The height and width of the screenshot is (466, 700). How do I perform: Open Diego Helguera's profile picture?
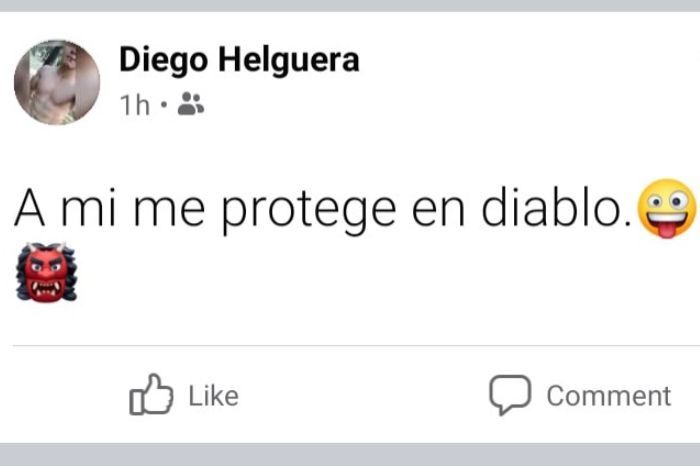click(x=57, y=83)
